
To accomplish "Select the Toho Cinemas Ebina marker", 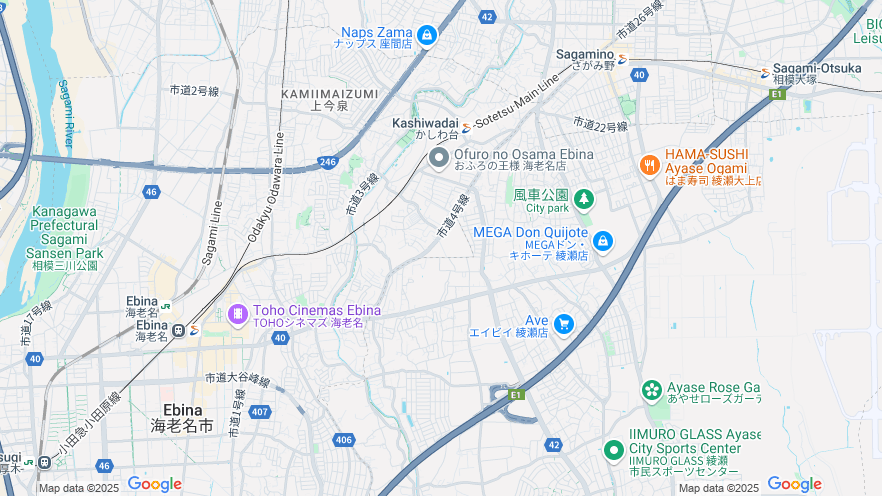I will tap(238, 314).
